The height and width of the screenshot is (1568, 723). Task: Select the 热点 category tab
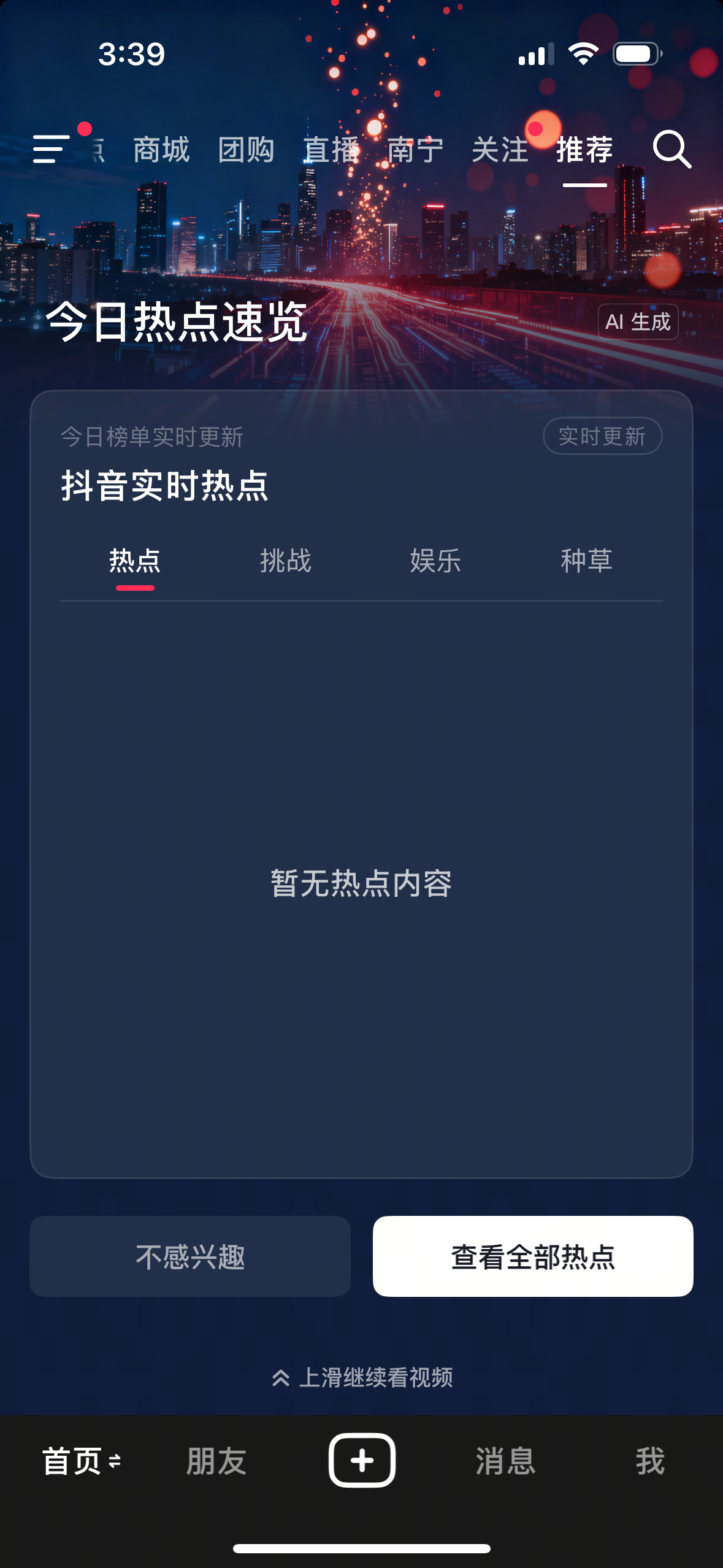(135, 561)
